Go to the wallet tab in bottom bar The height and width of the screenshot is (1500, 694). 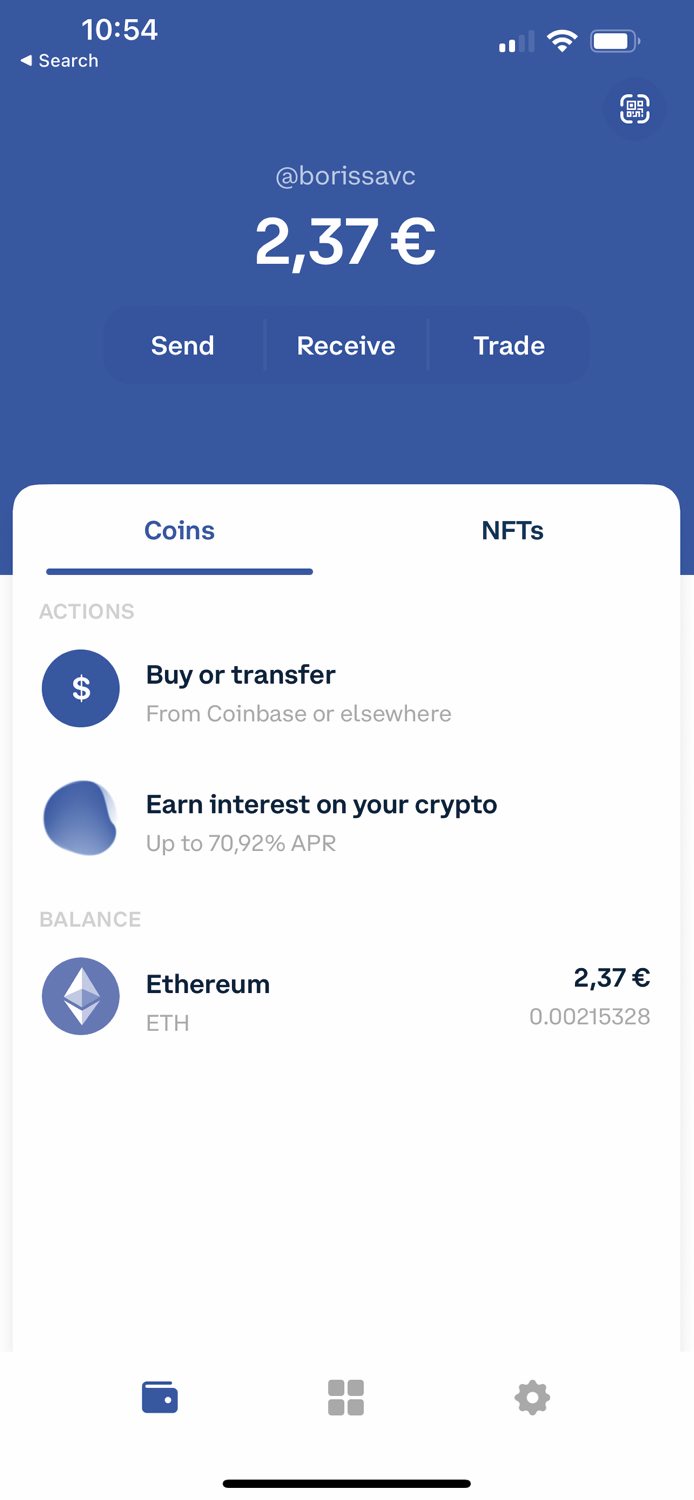click(x=160, y=1397)
